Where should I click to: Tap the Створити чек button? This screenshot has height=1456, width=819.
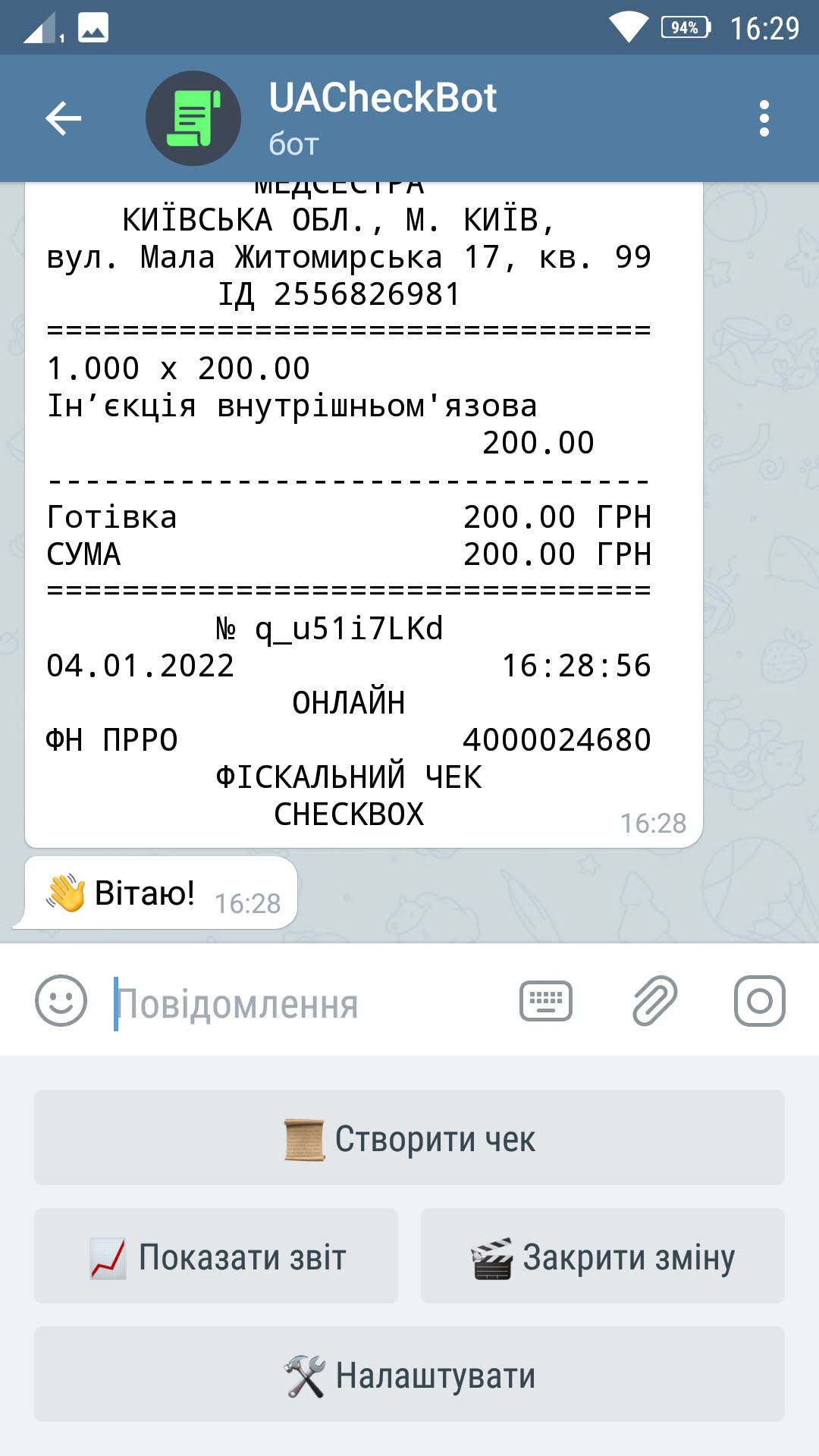409,1137
